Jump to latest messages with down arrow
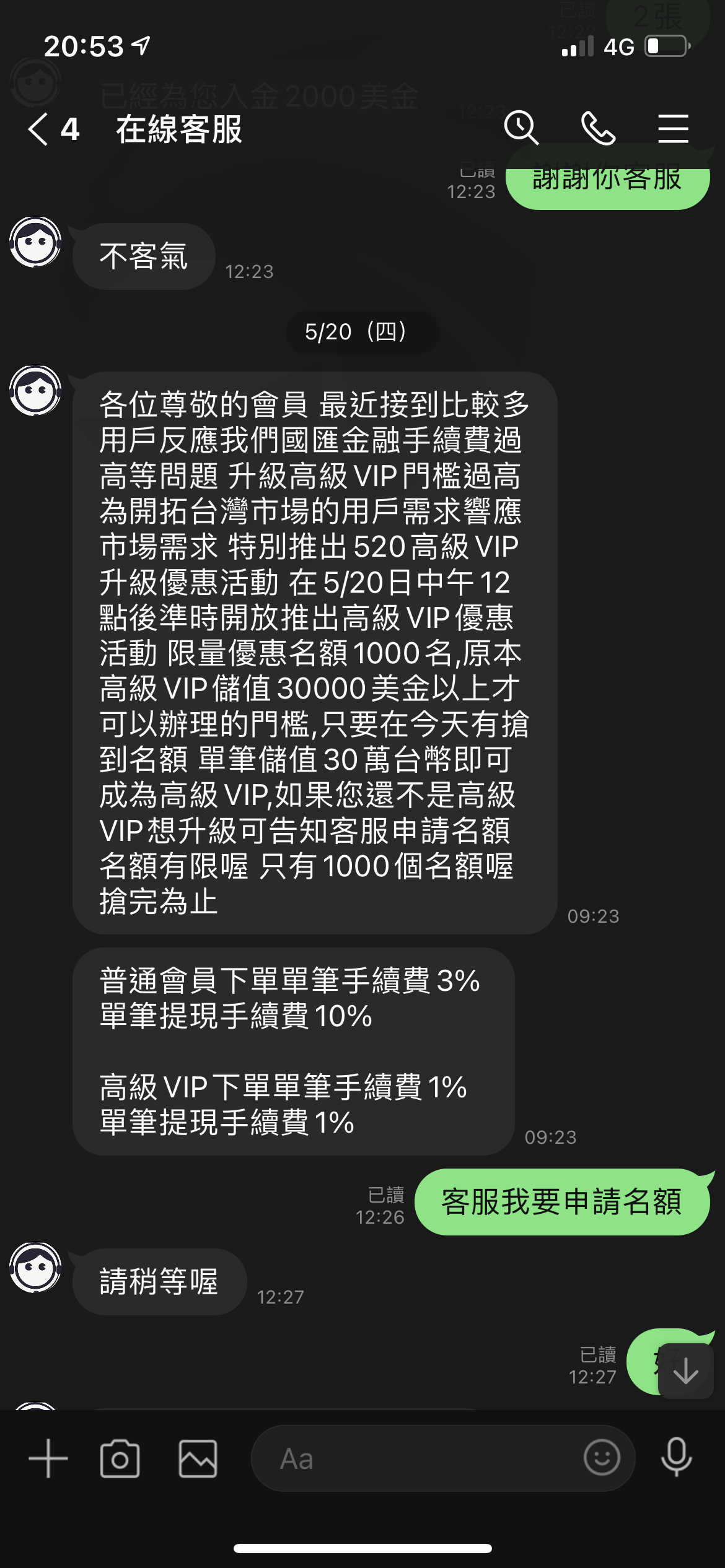725x1568 pixels. coord(686,1370)
